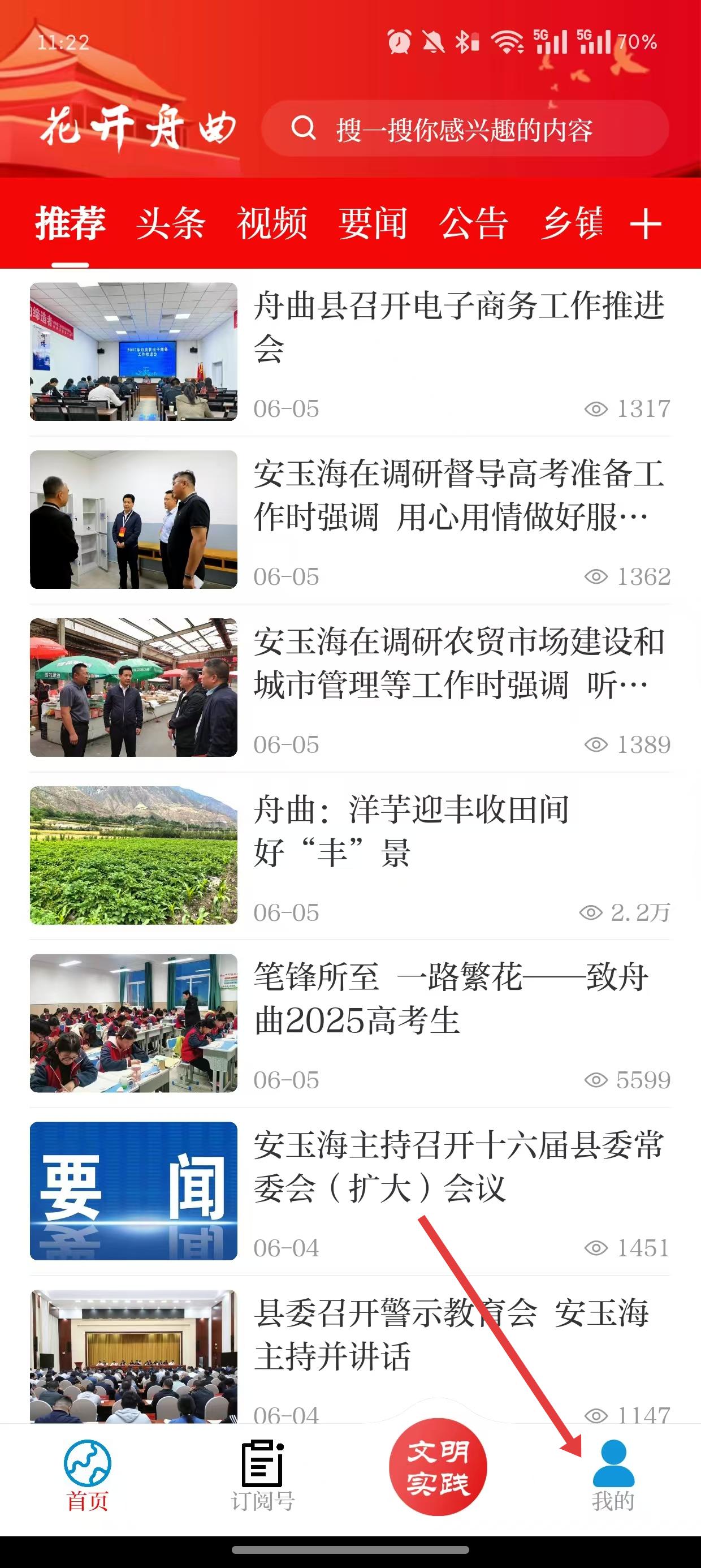The height and width of the screenshot is (1568, 701).
Task: Open article 县委召开警示教育会
Action: 451,1334
